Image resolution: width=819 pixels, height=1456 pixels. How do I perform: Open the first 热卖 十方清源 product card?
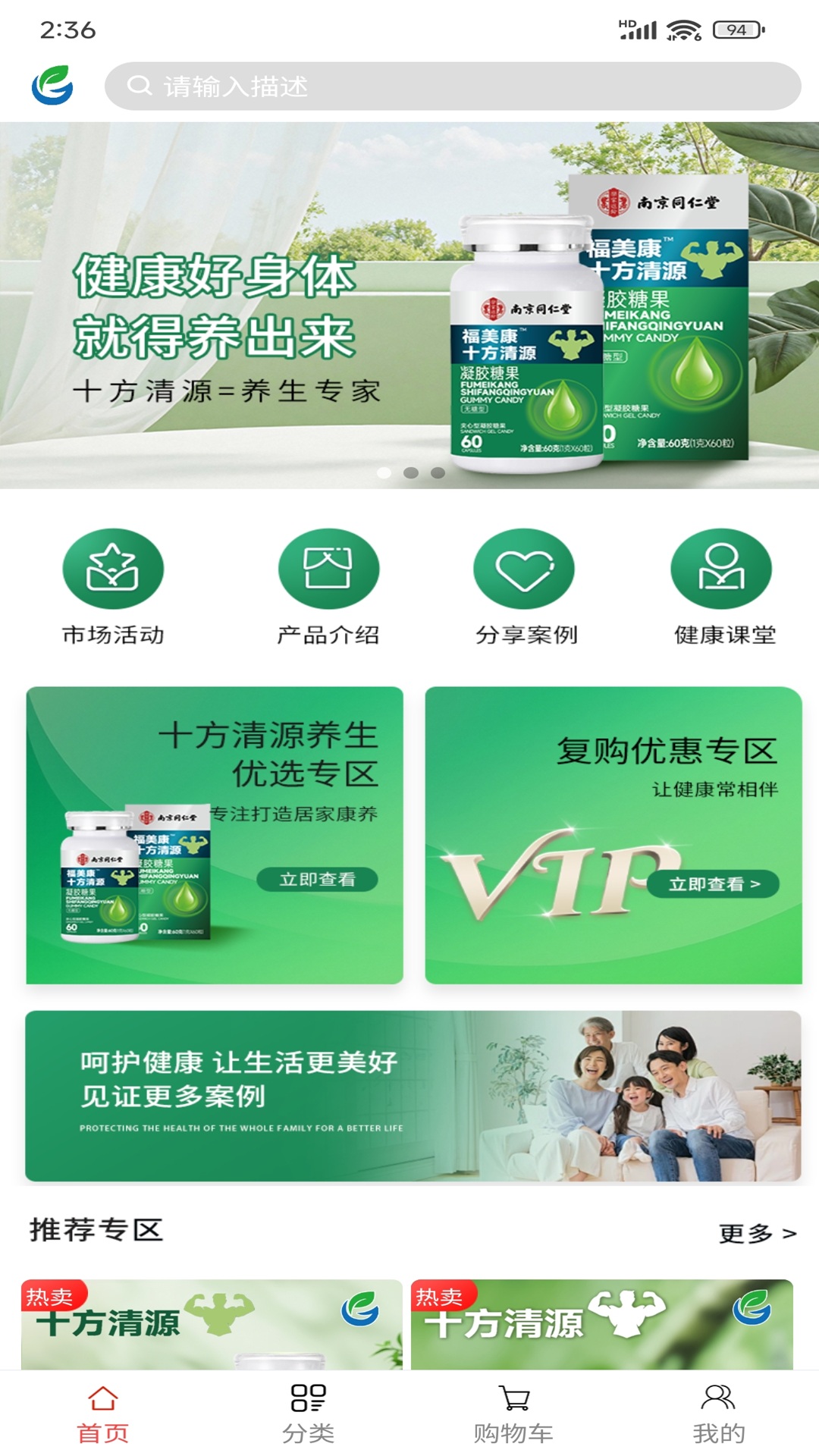click(x=212, y=1325)
